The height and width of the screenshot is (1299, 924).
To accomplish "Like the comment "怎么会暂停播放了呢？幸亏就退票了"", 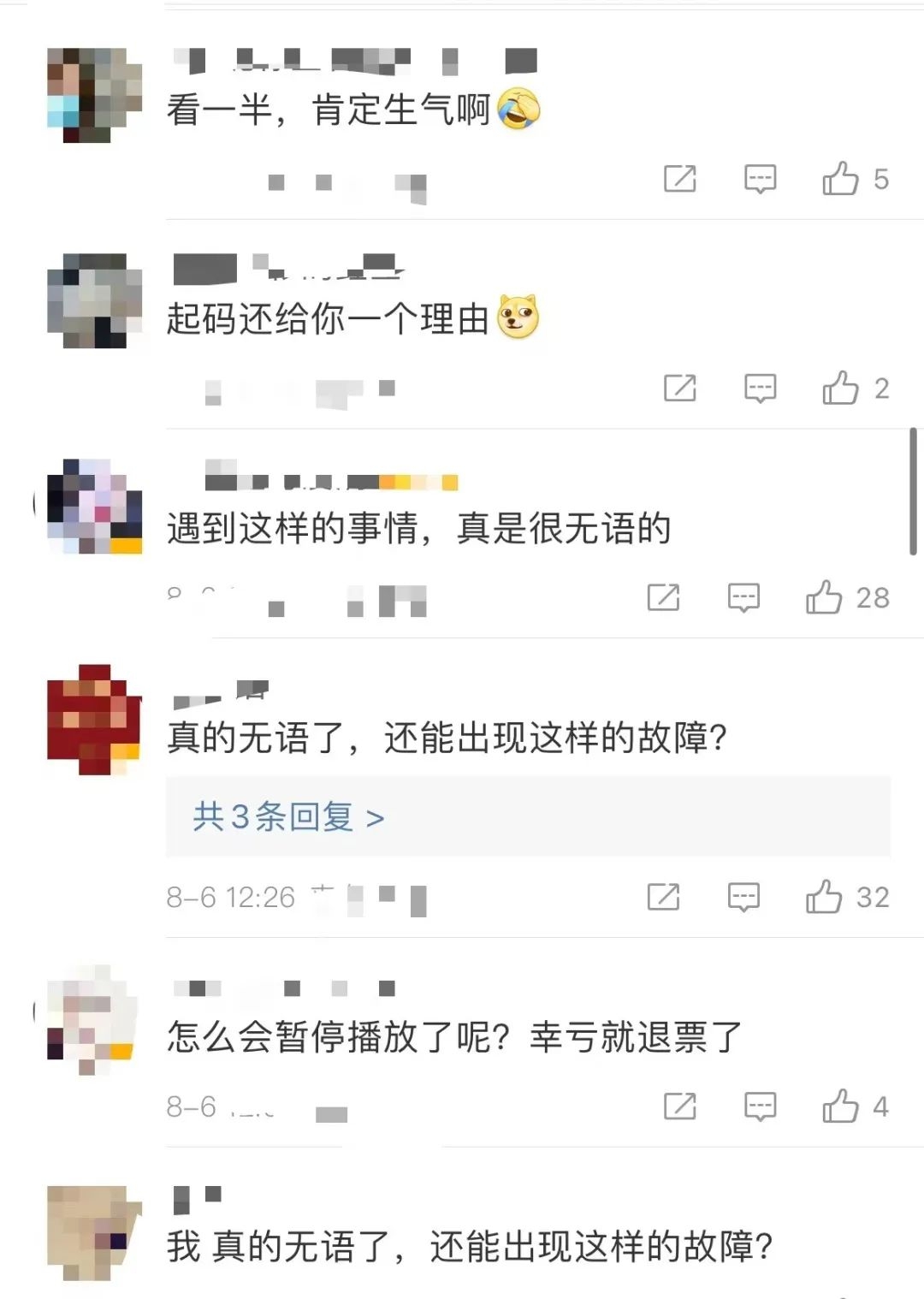I will [x=840, y=1106].
